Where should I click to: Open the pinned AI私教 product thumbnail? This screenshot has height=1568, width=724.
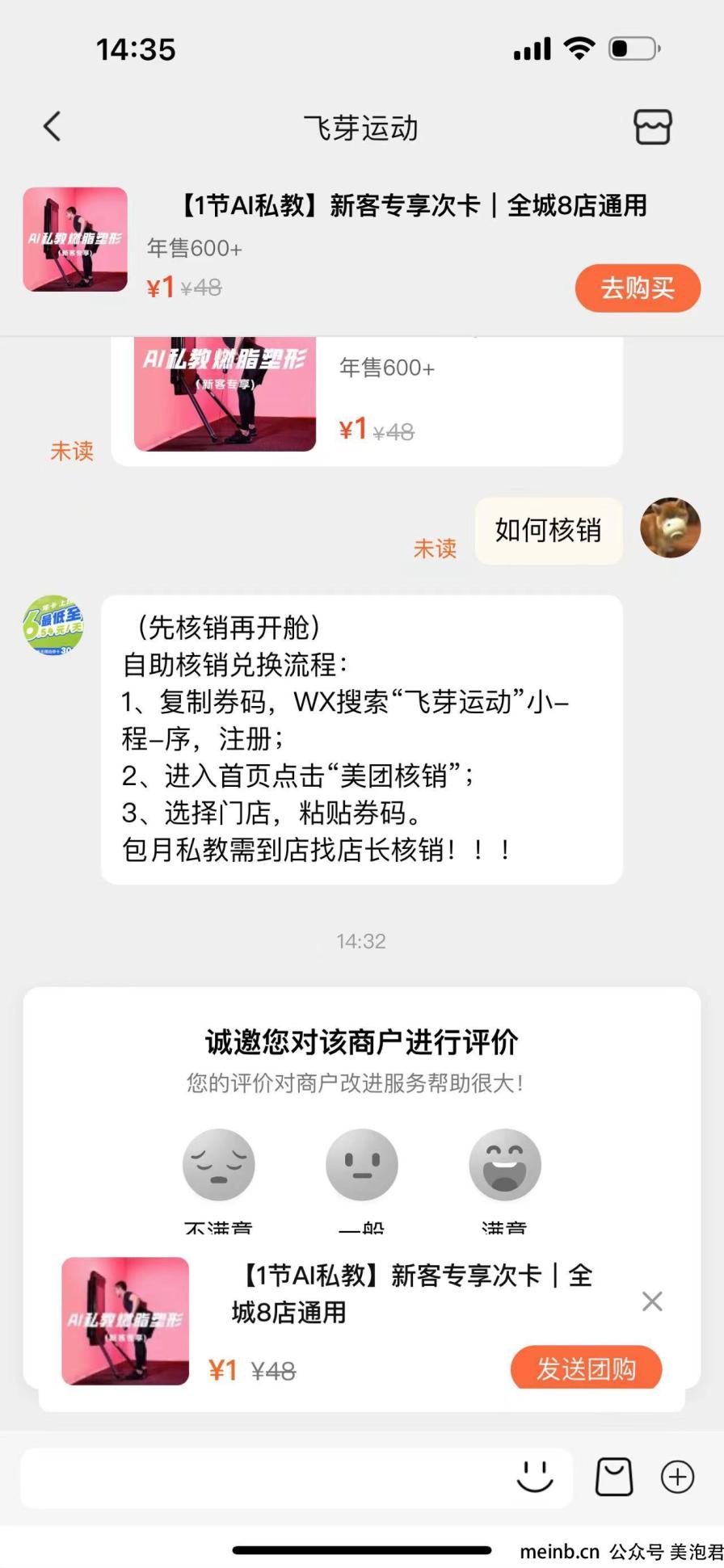(75, 240)
